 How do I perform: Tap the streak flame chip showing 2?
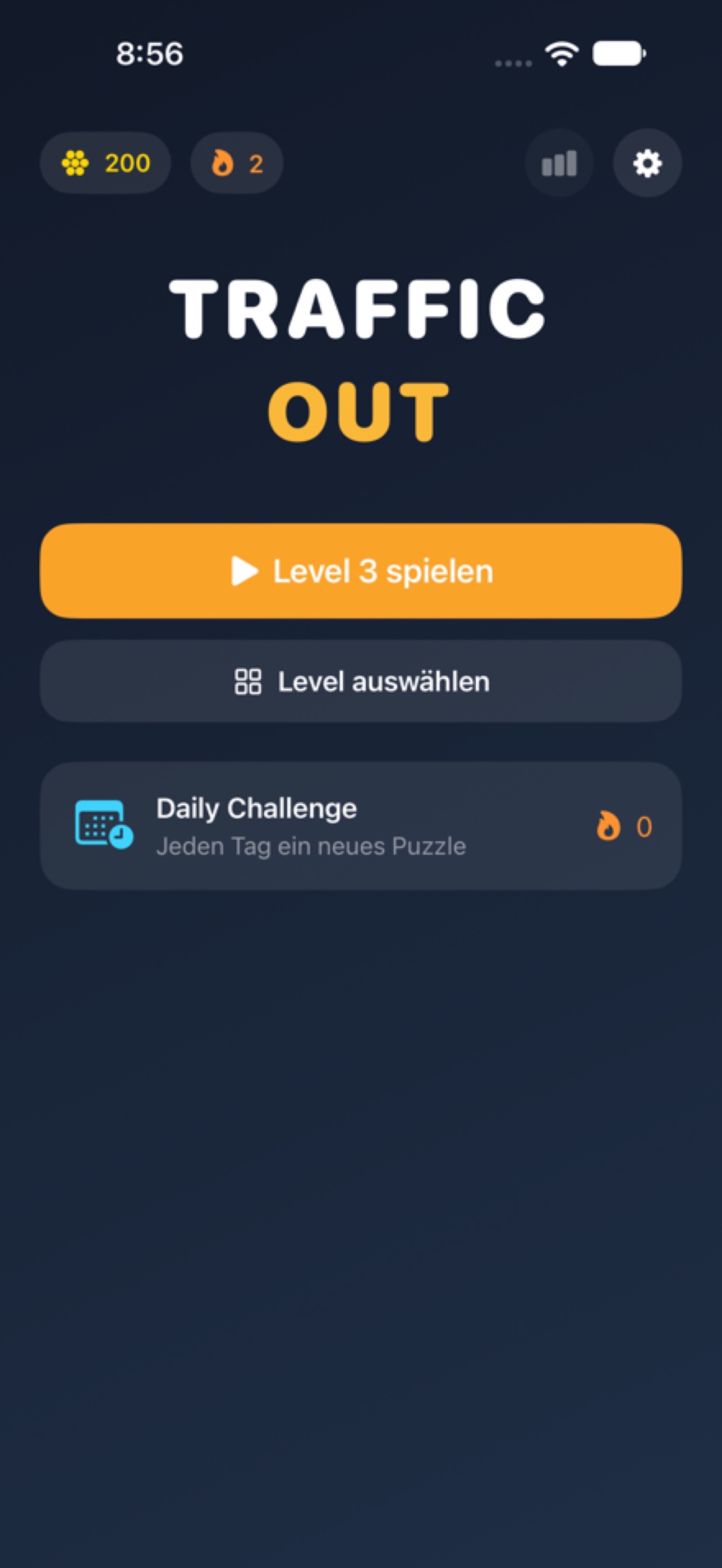[237, 163]
